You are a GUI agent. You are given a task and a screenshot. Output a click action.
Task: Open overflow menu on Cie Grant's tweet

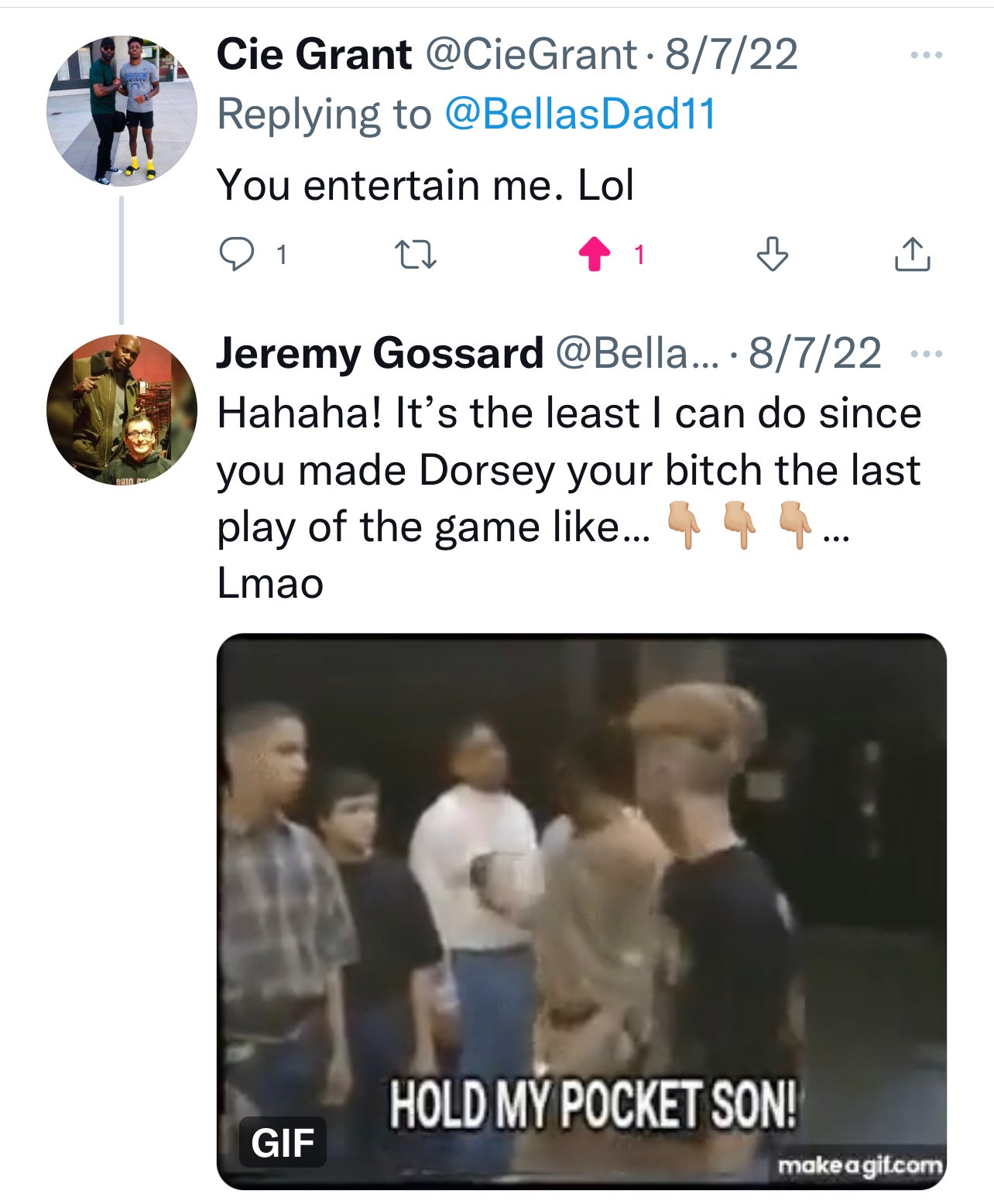tap(926, 56)
